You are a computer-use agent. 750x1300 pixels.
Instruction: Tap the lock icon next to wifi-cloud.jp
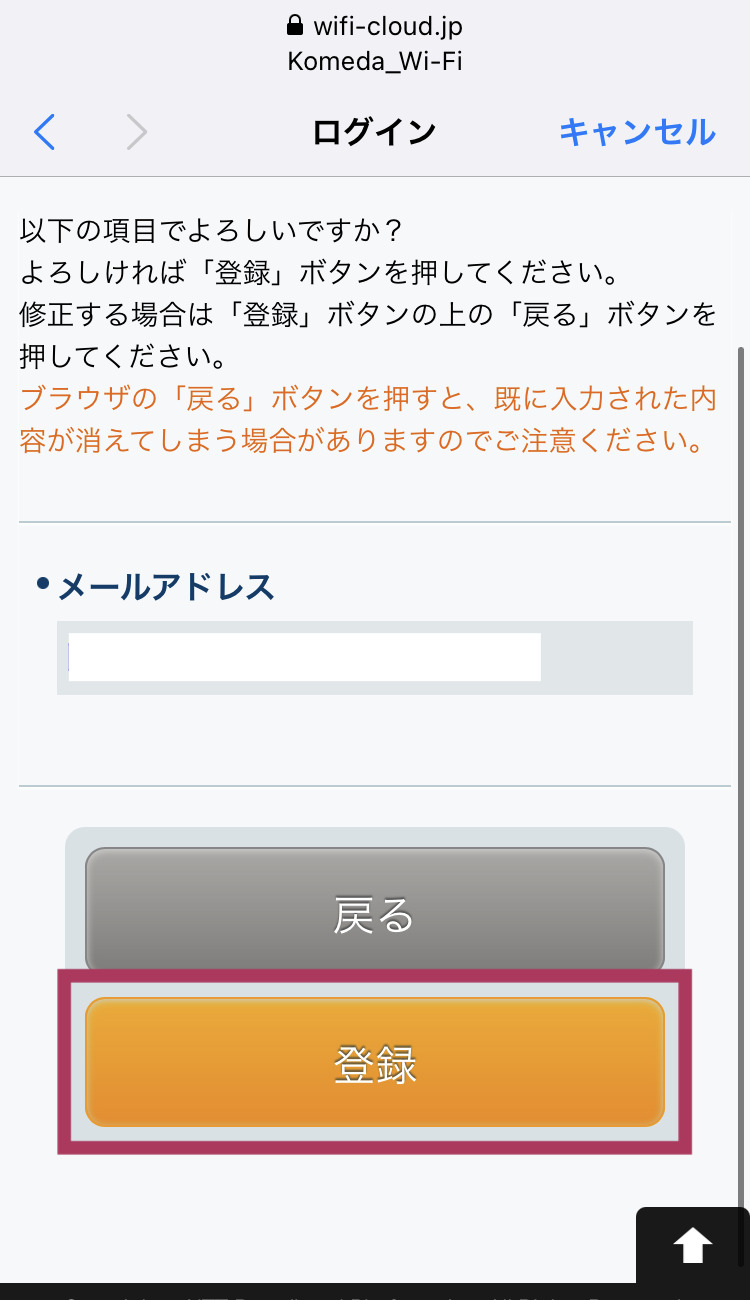(x=295, y=24)
